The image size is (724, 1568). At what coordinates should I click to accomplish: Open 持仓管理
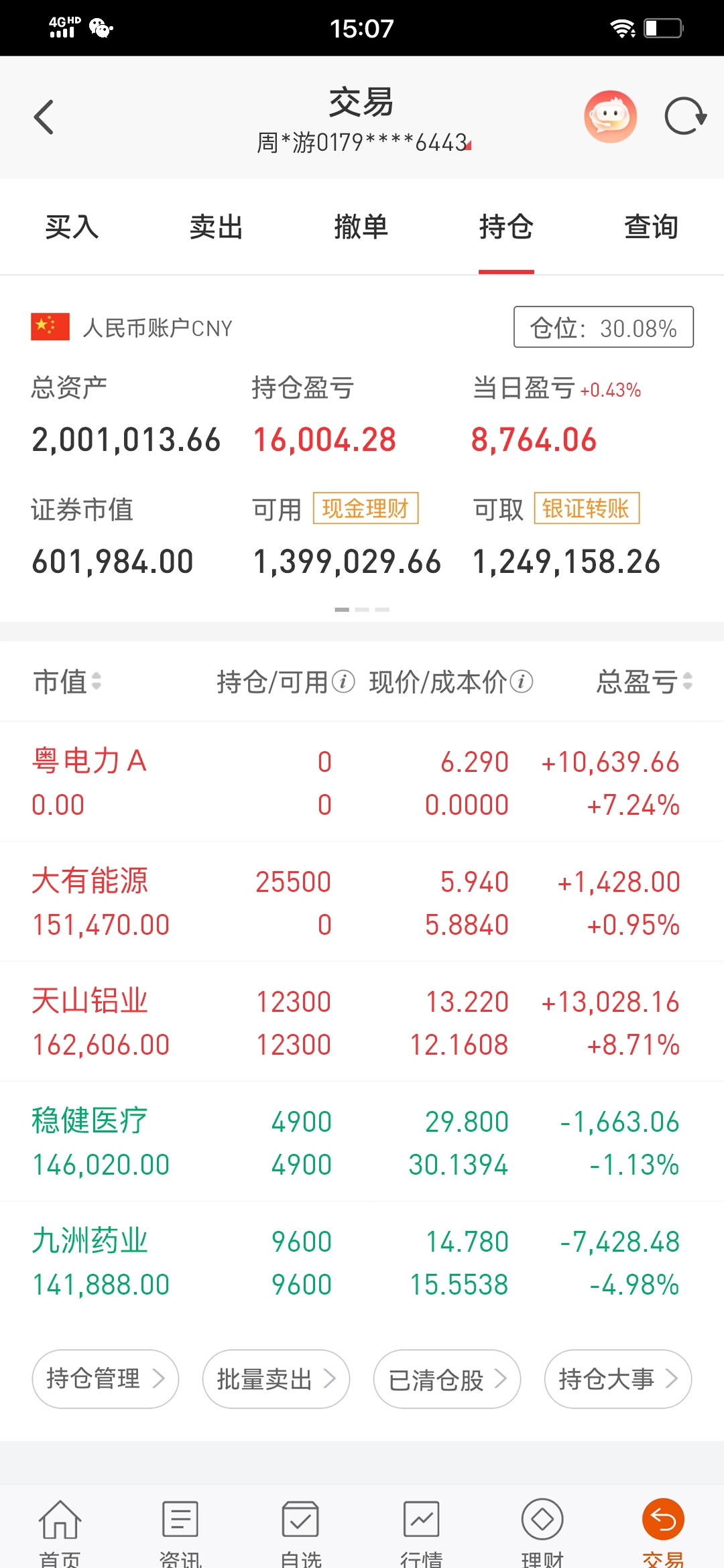(x=105, y=1378)
